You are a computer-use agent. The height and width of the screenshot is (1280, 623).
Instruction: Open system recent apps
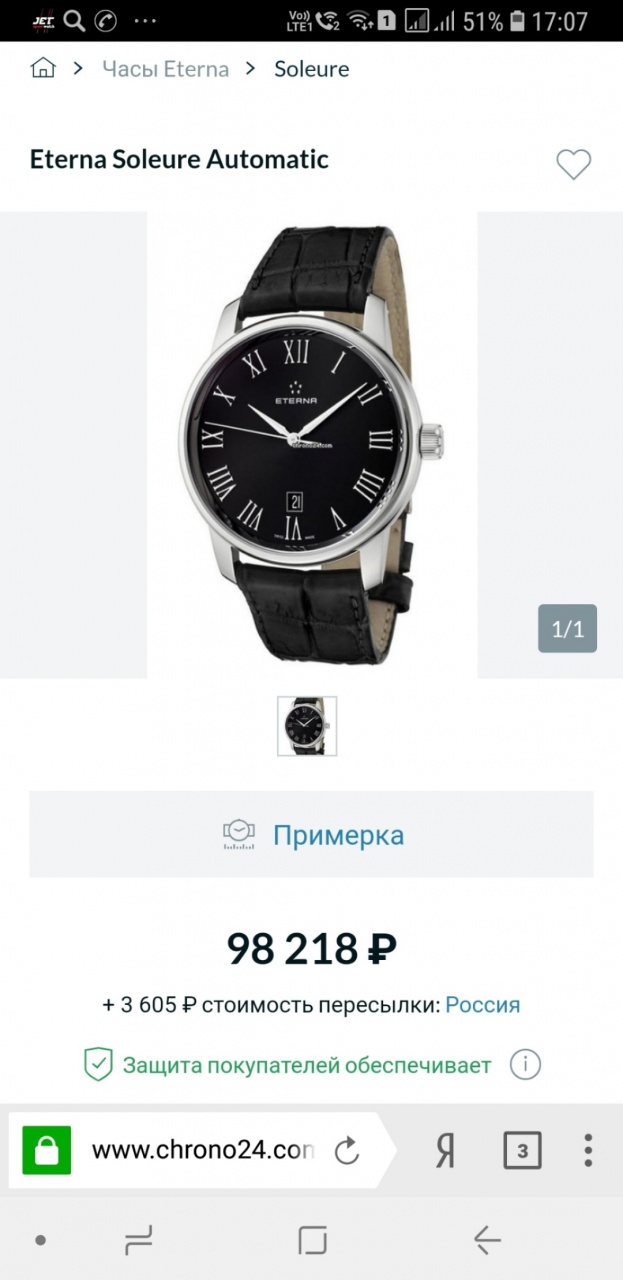(x=138, y=1241)
